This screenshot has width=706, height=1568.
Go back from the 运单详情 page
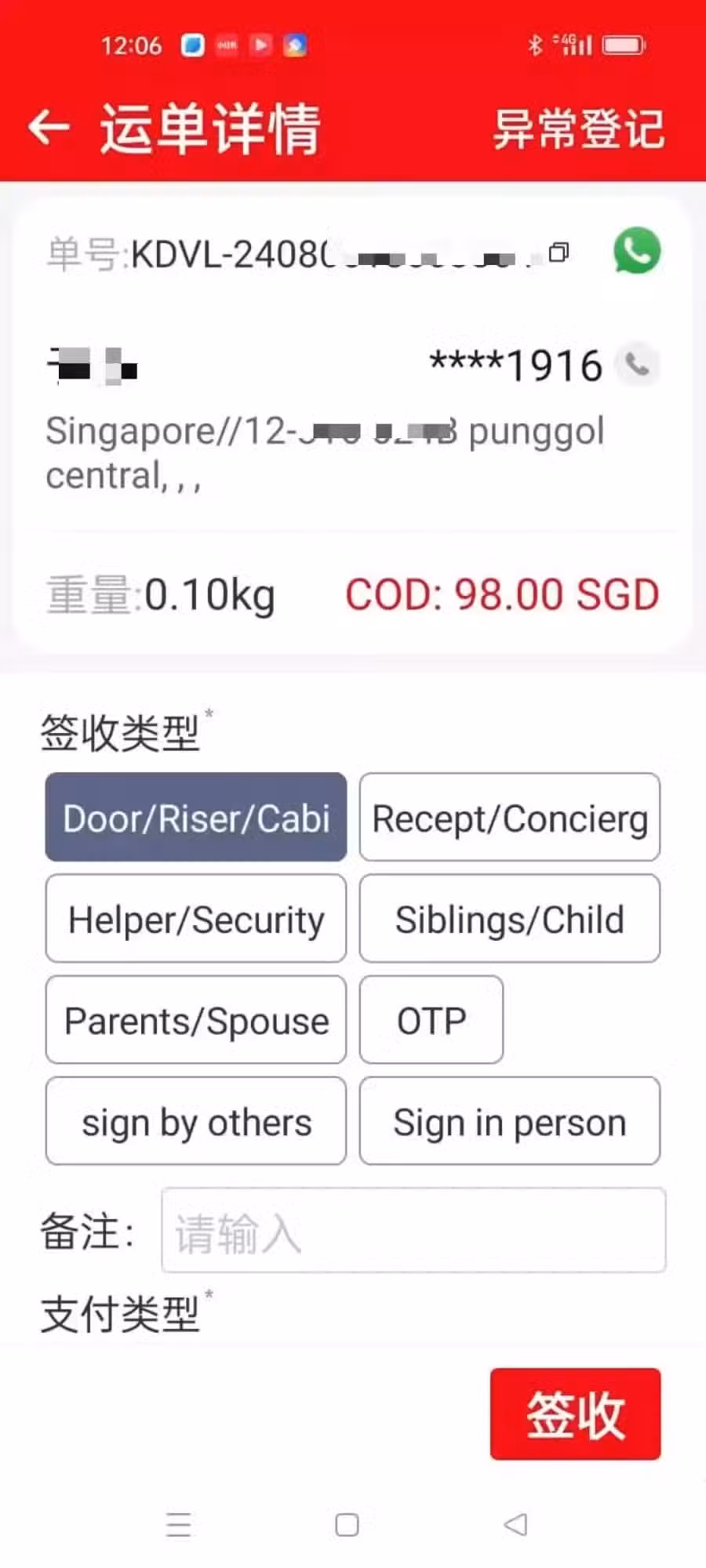point(49,128)
